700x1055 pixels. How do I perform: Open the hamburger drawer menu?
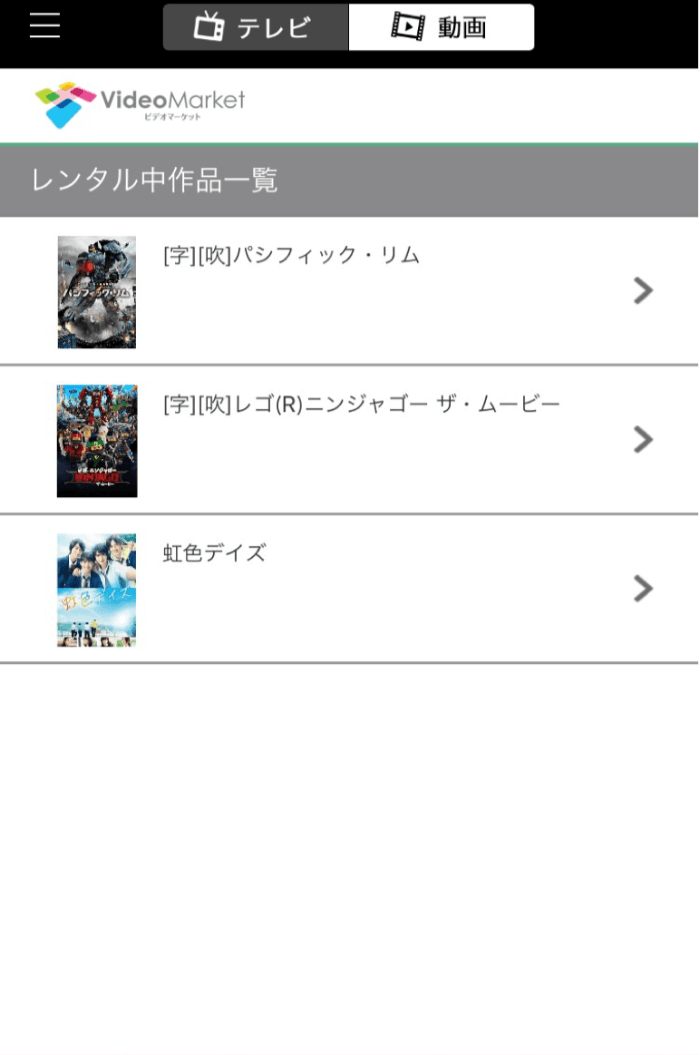[45, 27]
